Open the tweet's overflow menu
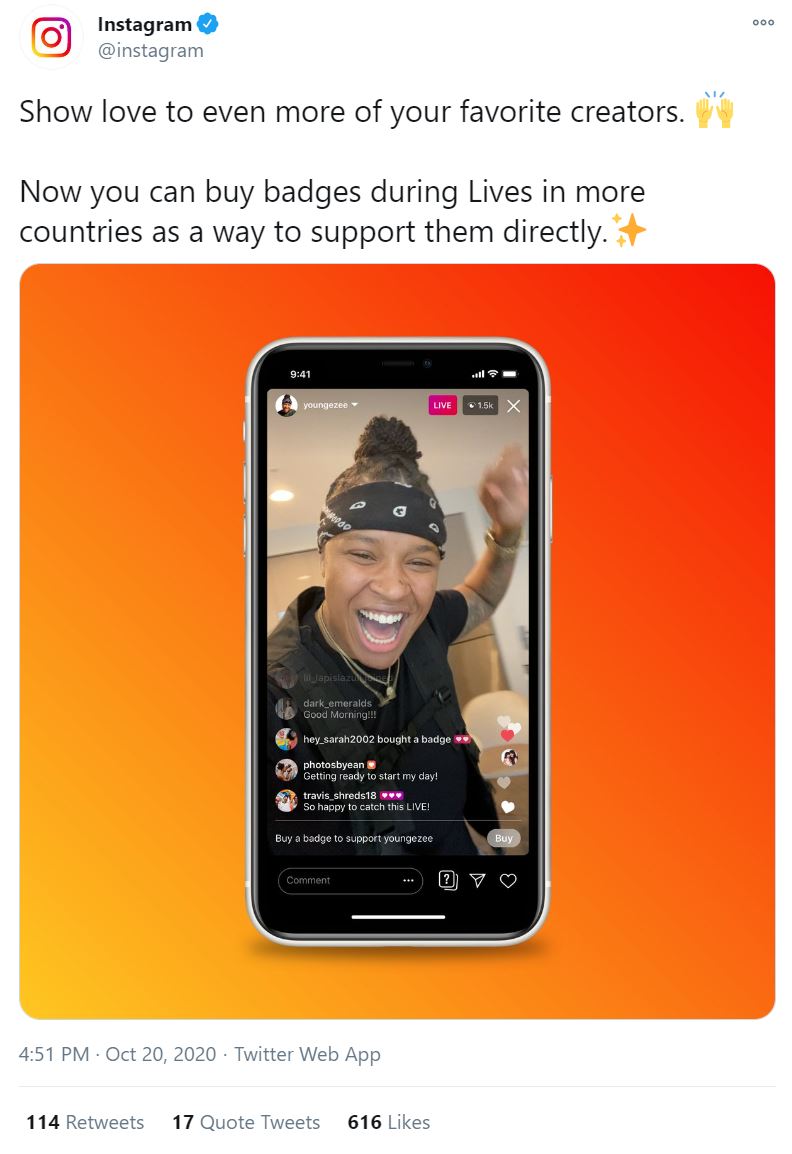Viewport: 792px width, 1154px height. point(763,23)
